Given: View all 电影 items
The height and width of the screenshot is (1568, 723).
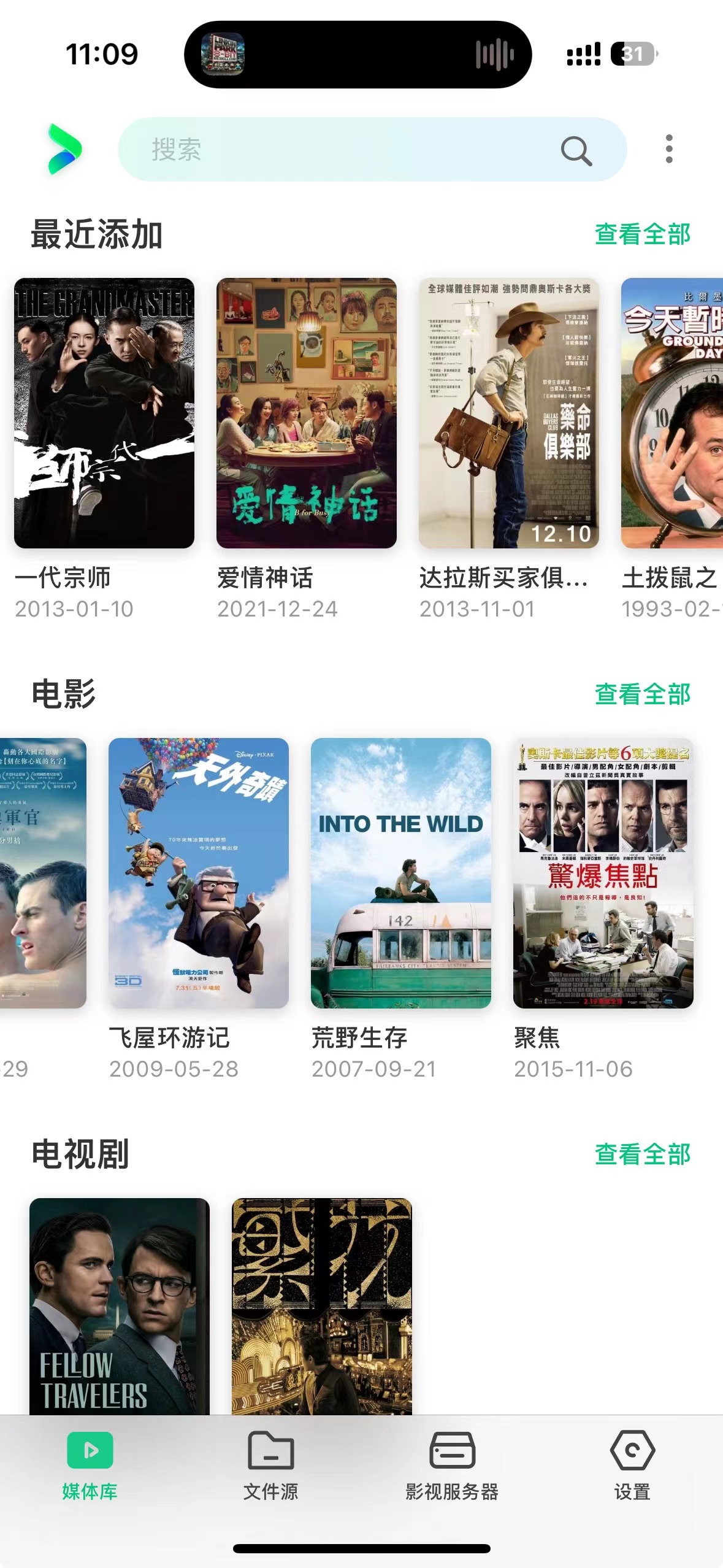Looking at the screenshot, I should (x=642, y=694).
